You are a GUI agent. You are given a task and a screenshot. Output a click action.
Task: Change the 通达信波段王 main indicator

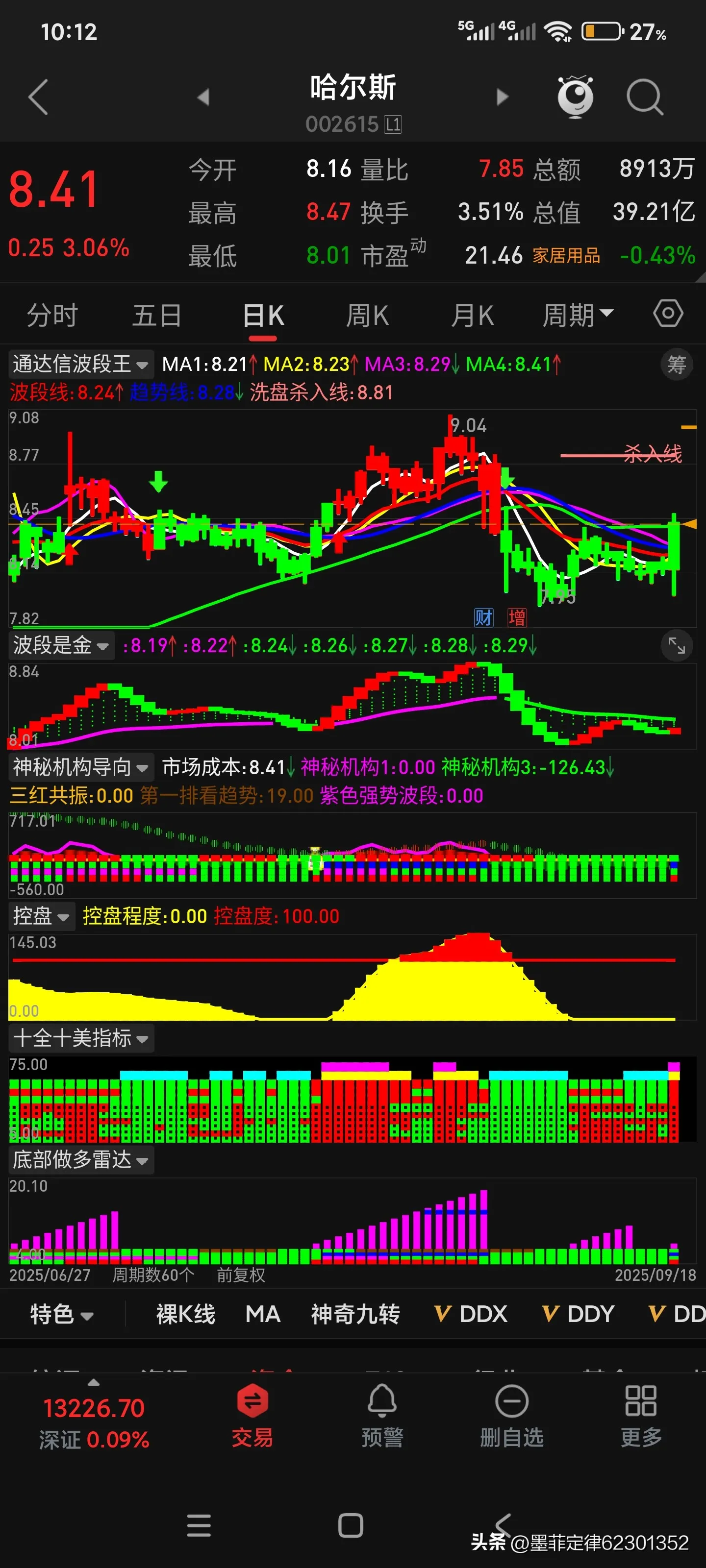pos(80,364)
